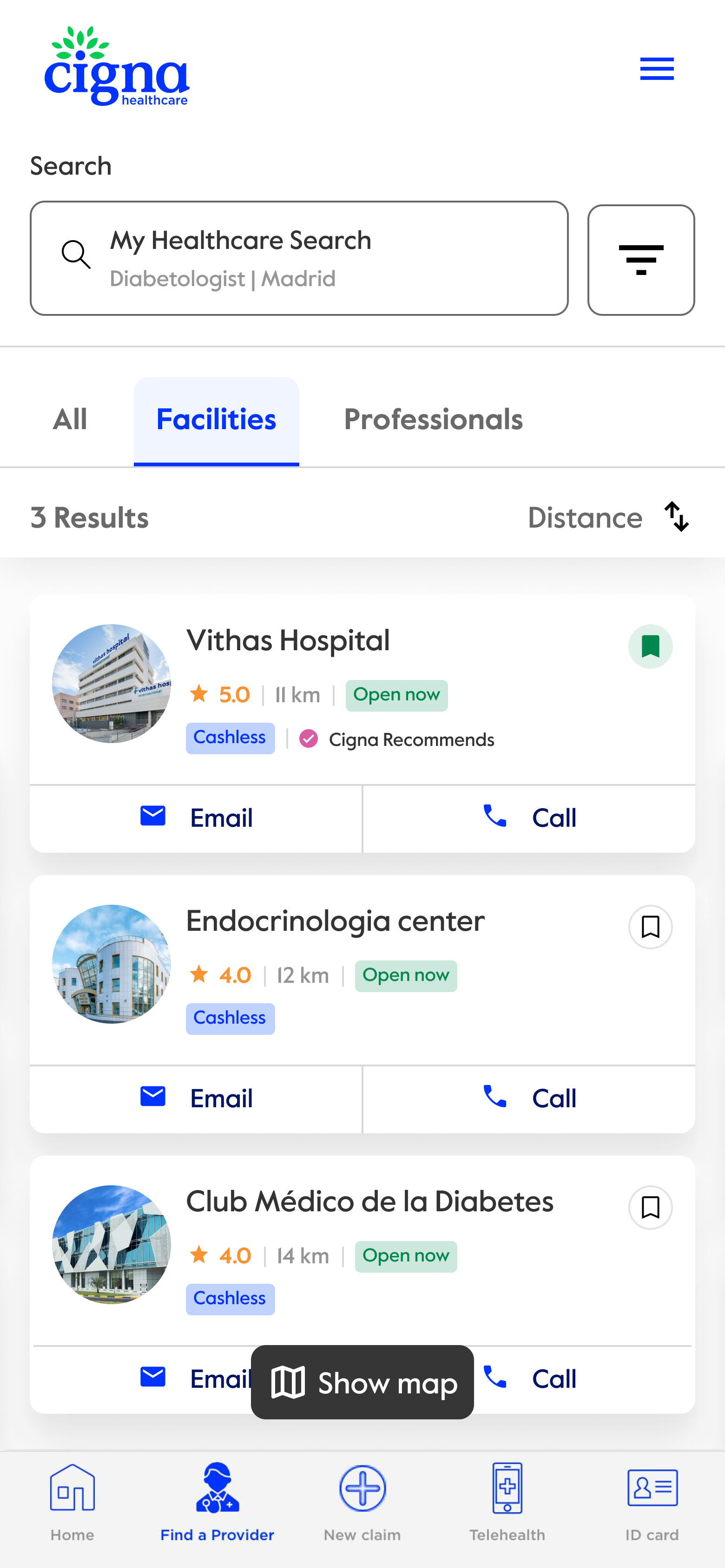Call Endocrinologia center
The image size is (725, 1568).
(x=529, y=1099)
